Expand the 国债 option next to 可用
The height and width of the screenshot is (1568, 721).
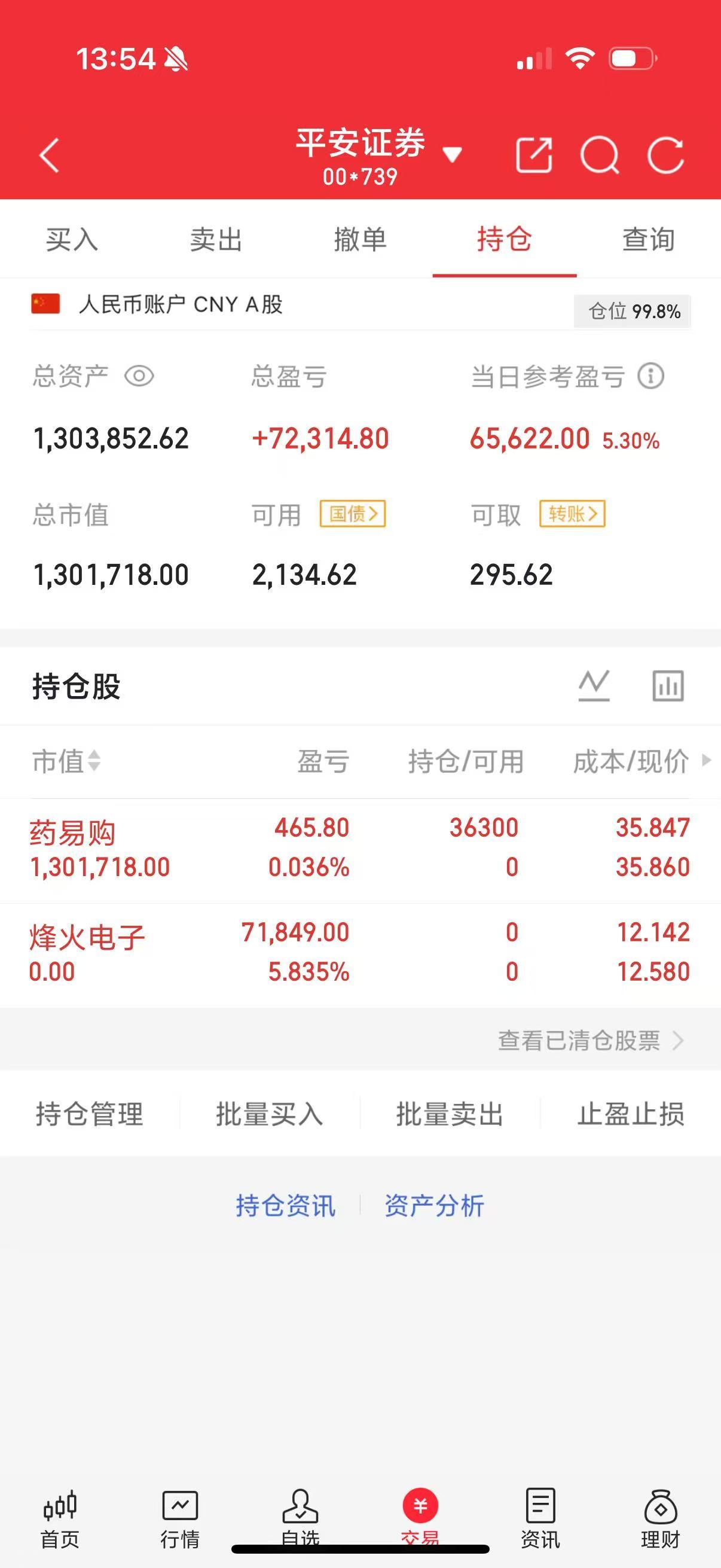[354, 514]
